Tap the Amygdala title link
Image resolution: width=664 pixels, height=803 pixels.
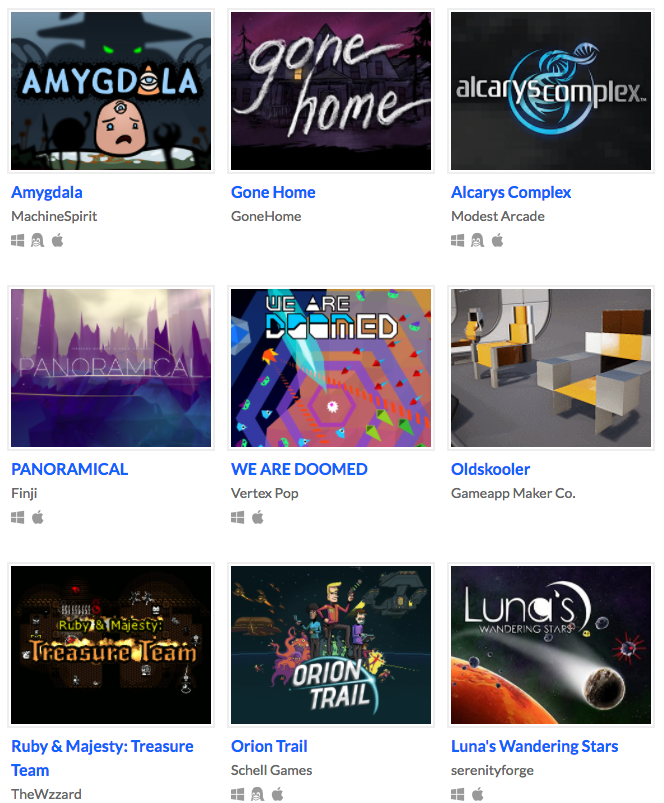click(x=47, y=192)
